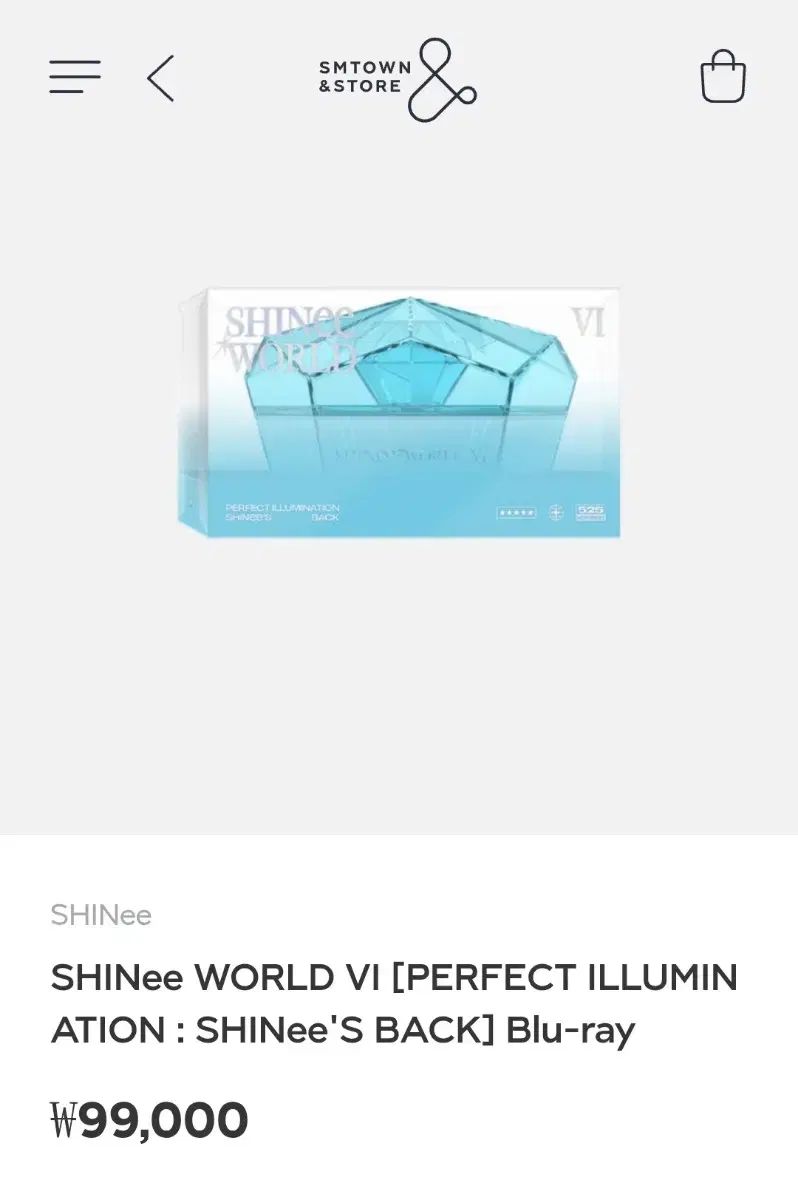Open the hamburger navigation menu

coord(75,76)
